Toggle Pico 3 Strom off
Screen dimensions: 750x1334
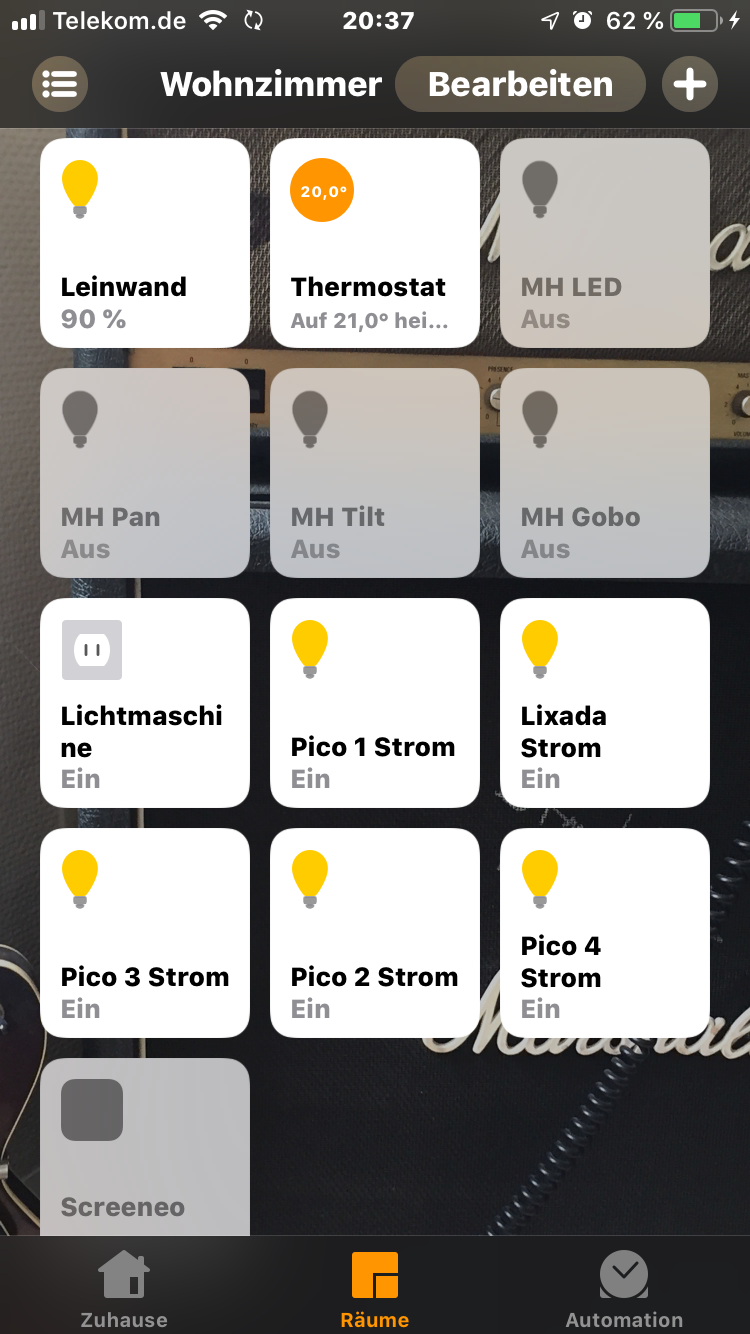coord(145,933)
